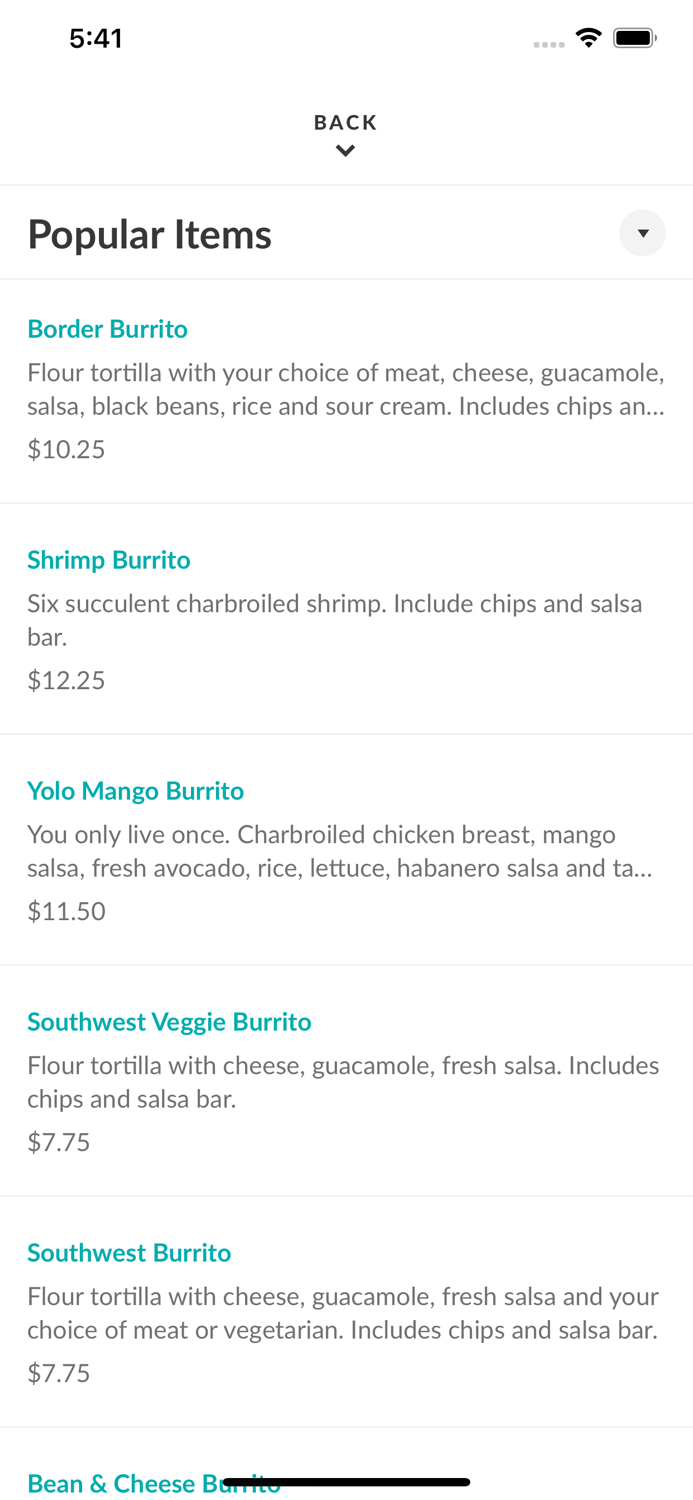Open the Southwest Burrito item

click(x=346, y=1312)
